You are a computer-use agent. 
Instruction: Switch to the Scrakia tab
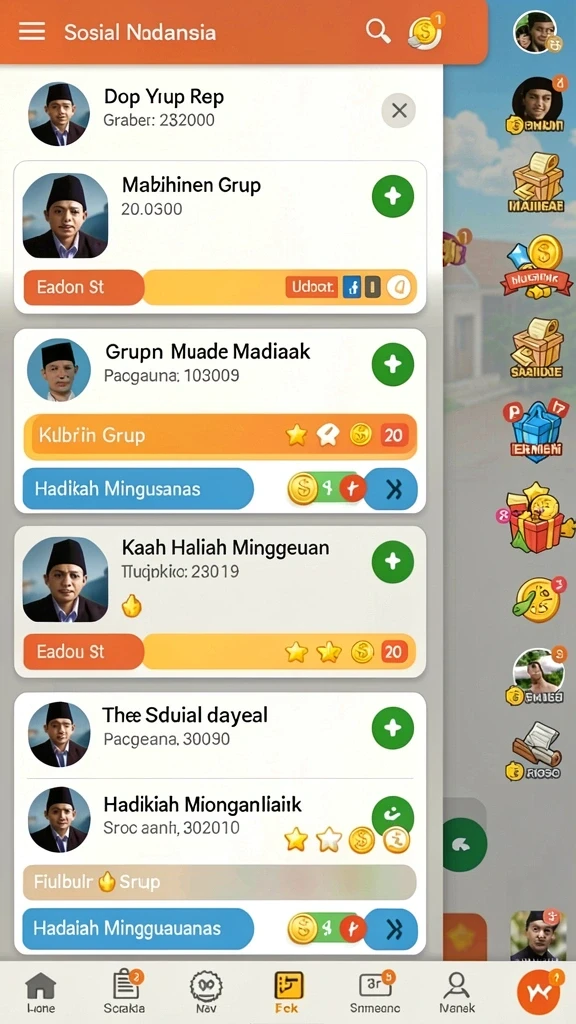[x=124, y=993]
